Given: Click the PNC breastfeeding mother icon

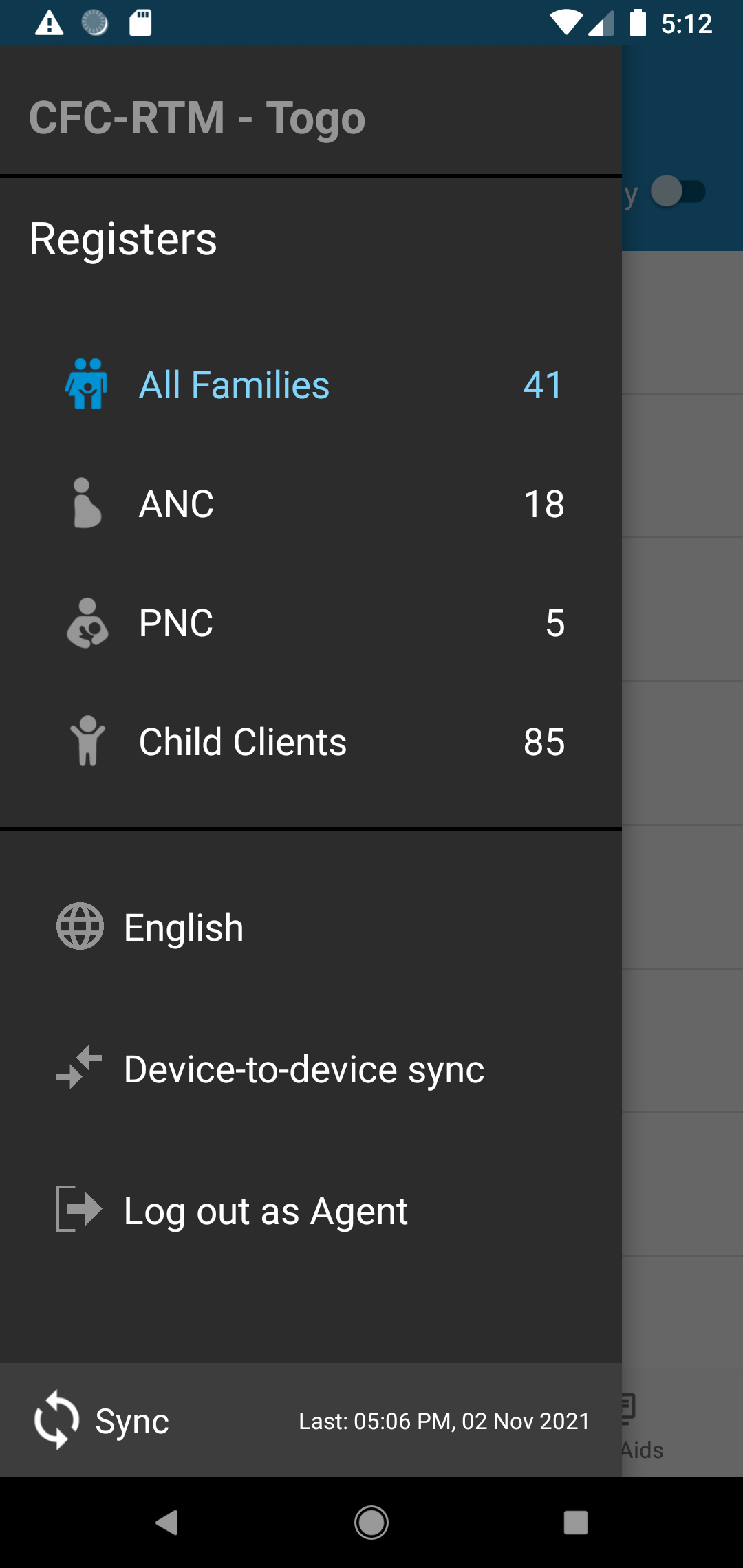Looking at the screenshot, I should [87, 622].
